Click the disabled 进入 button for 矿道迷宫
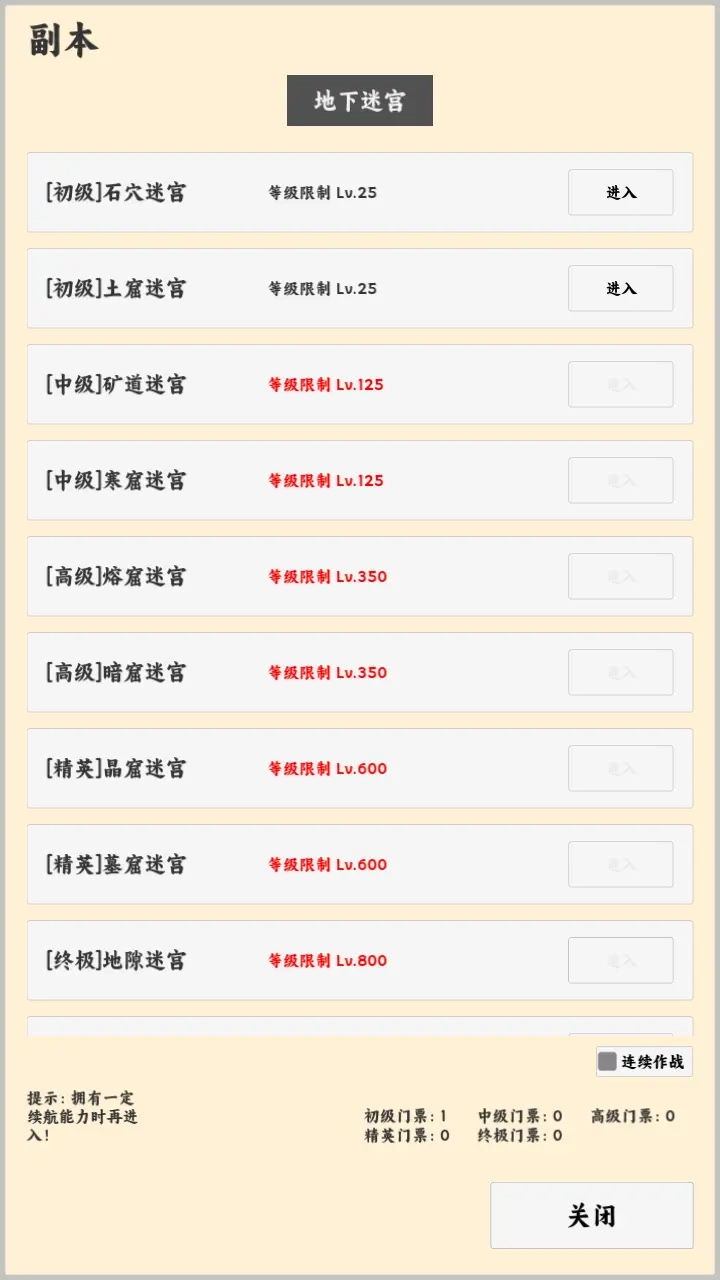The image size is (720, 1280). [620, 384]
